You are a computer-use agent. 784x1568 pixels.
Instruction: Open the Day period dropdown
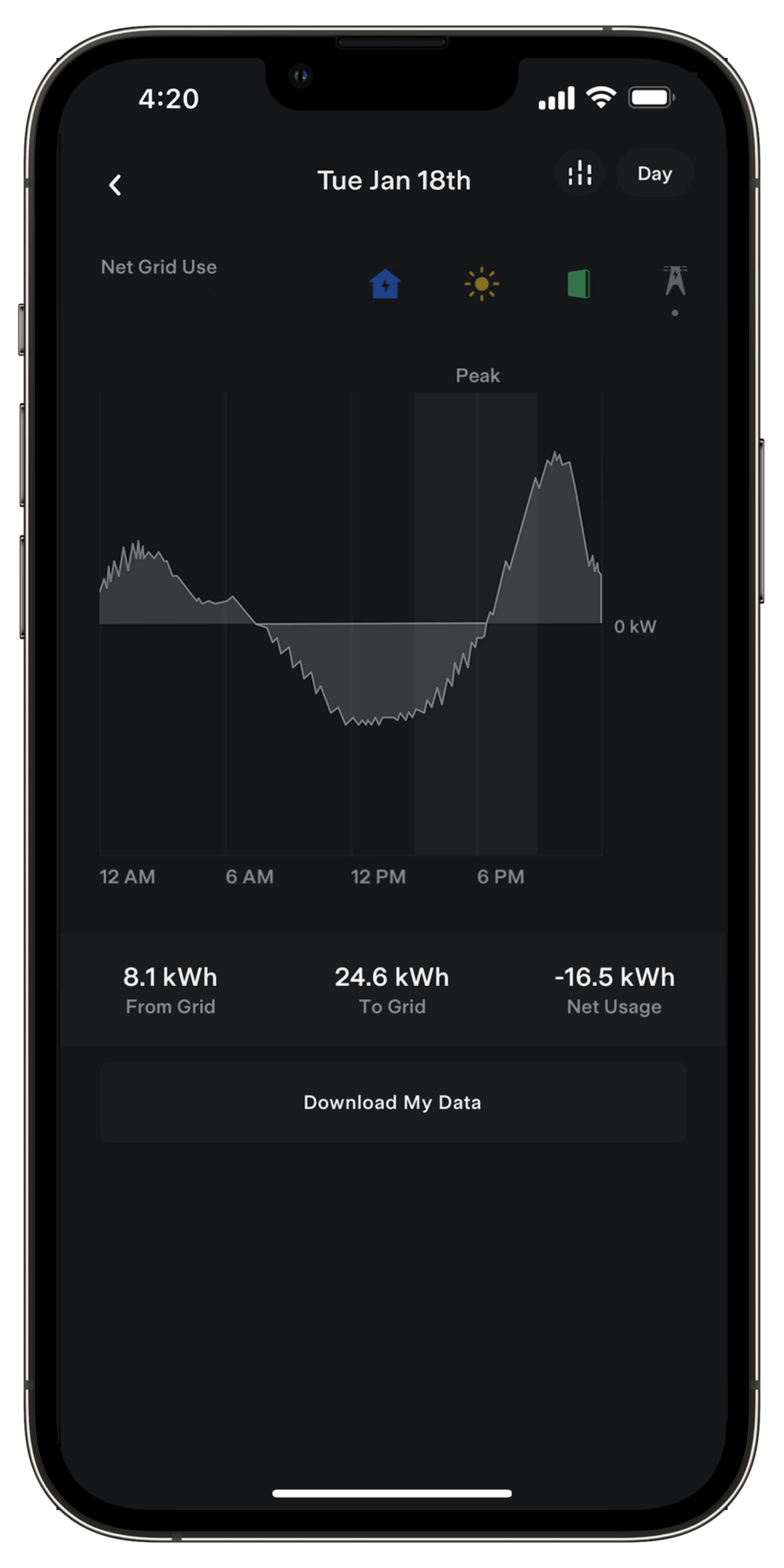point(654,174)
